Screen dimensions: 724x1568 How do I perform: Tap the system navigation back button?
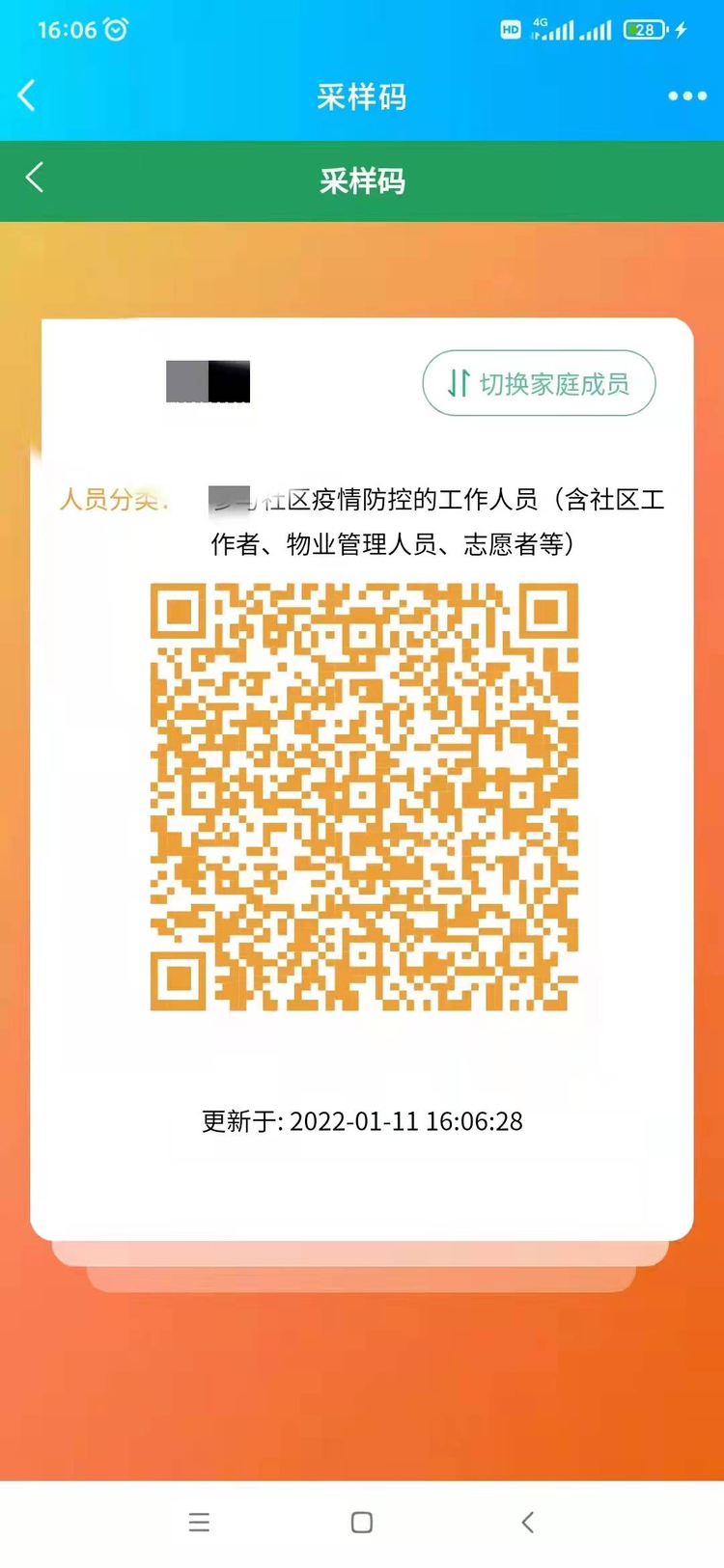527,1522
